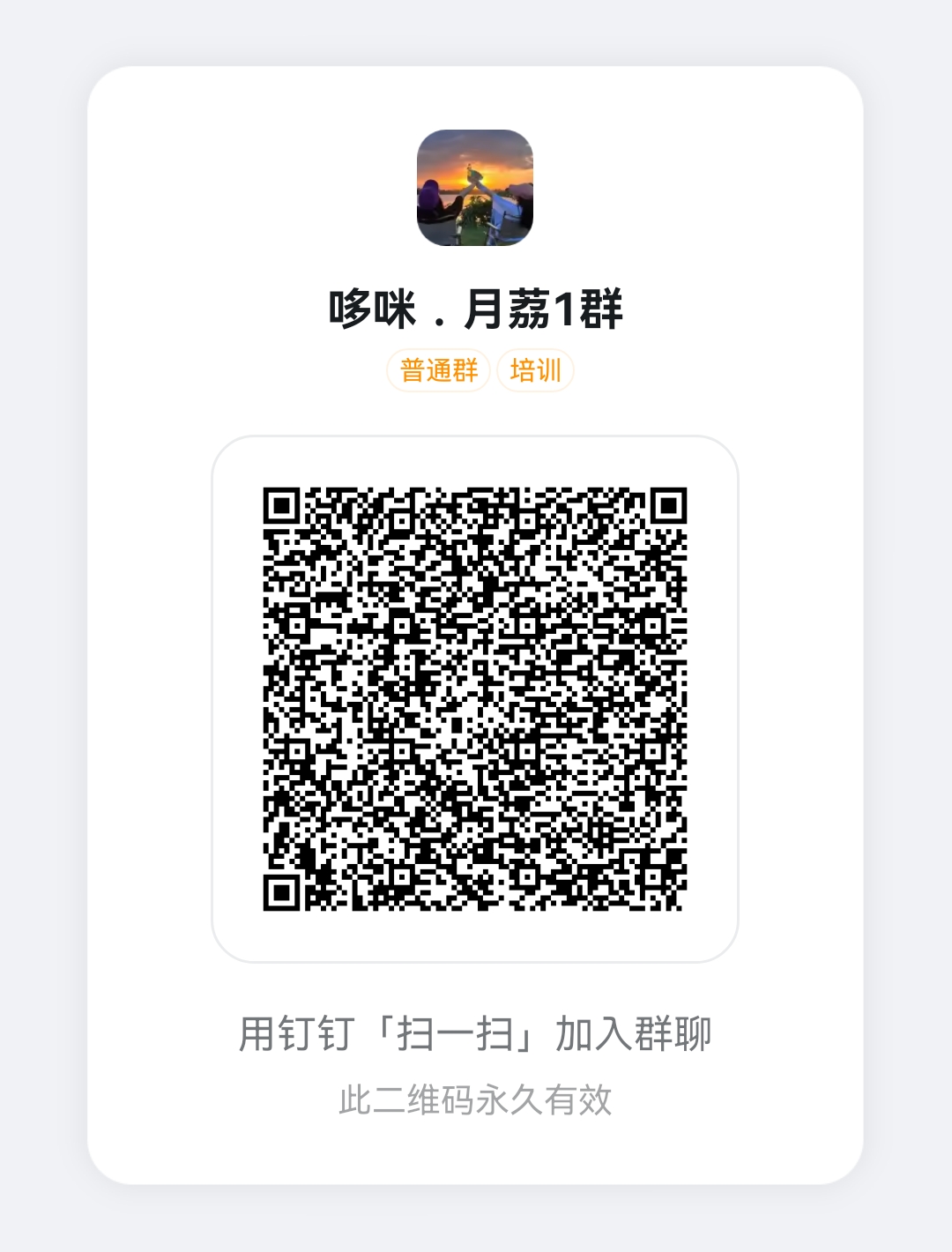Click the 普通群 tag badge

[437, 371]
